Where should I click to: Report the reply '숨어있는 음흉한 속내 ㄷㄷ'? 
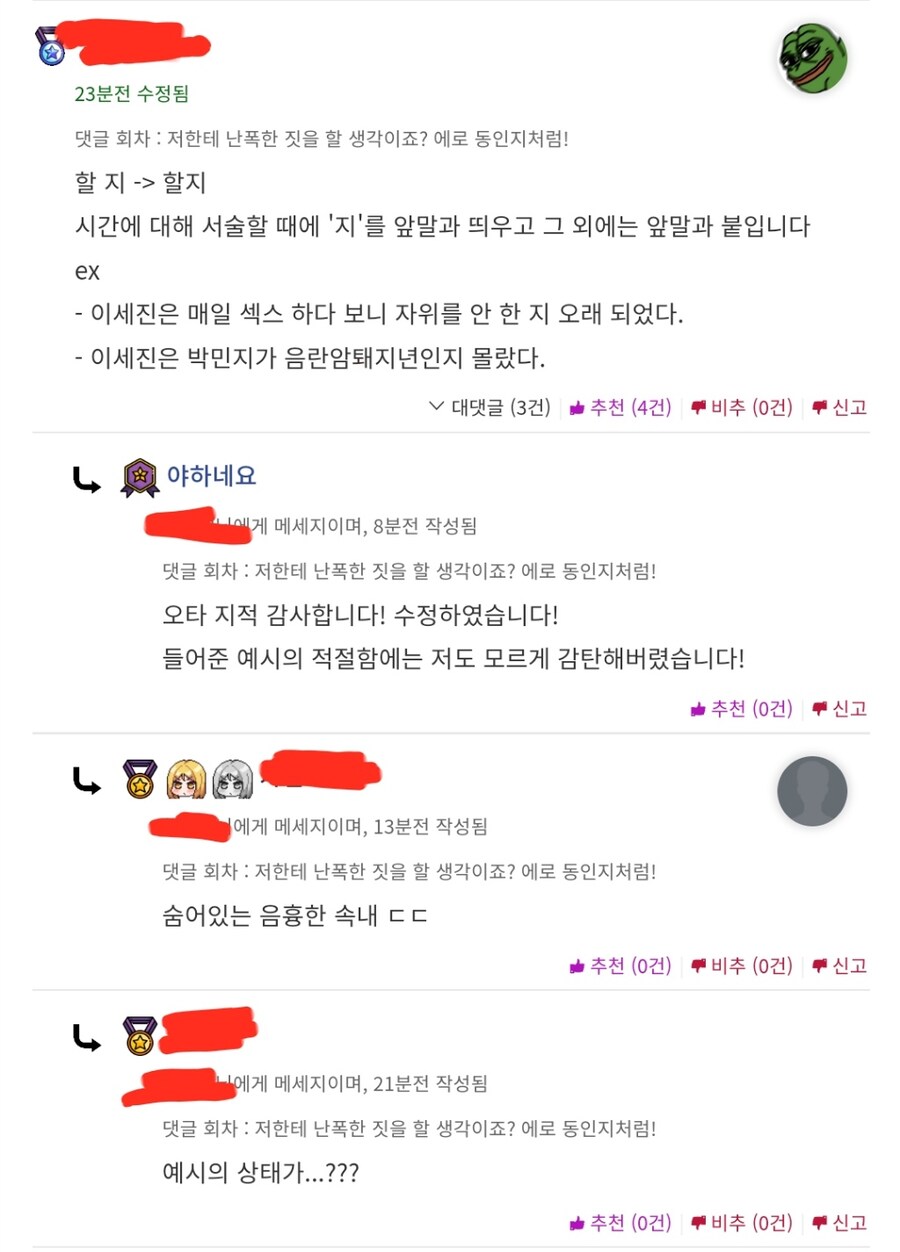click(x=839, y=965)
